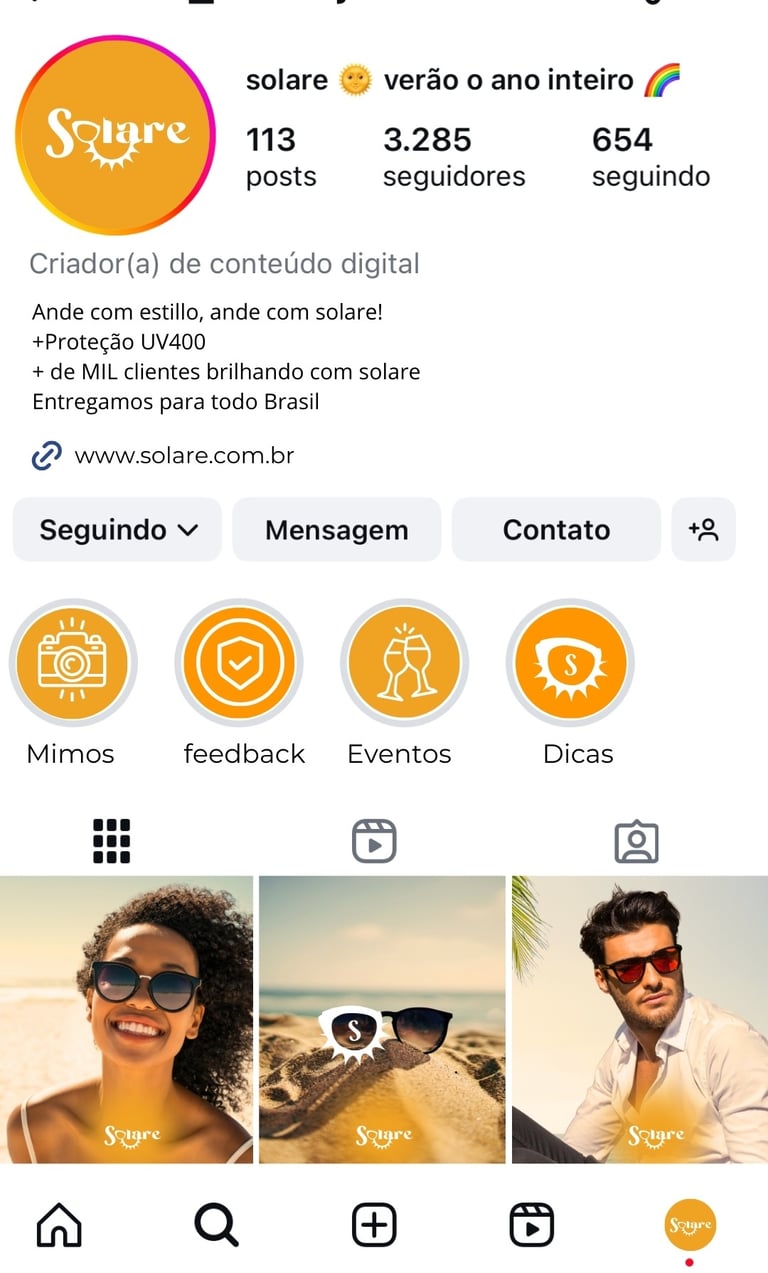Open the Reels tab in bottom bar
The image size is (768, 1273).
(x=531, y=1224)
